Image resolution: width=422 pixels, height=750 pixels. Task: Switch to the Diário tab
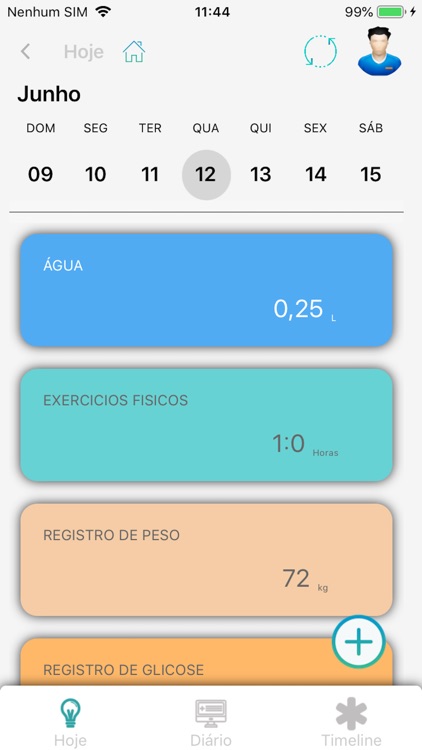(x=211, y=722)
